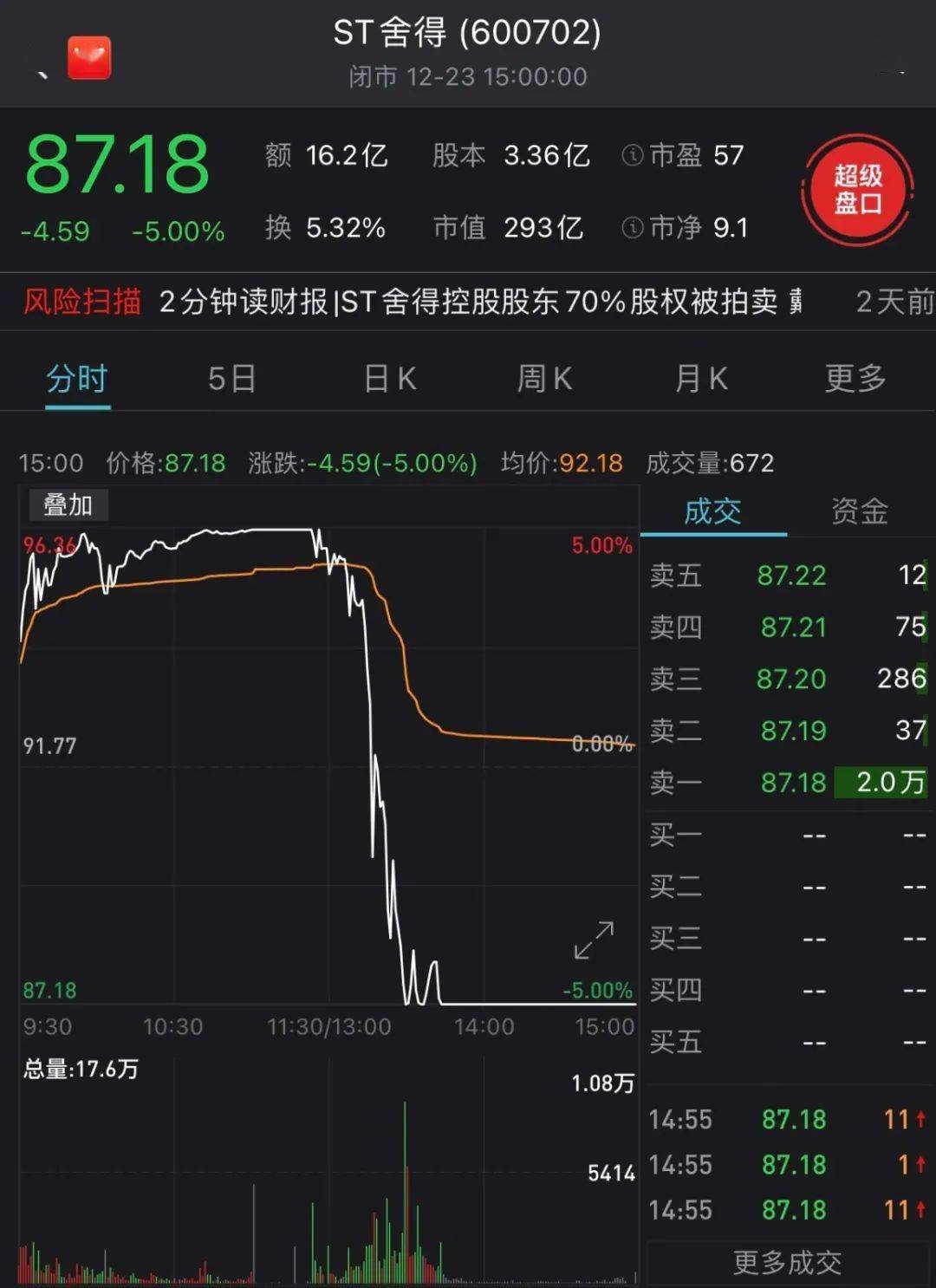Switch to the 成交 panel tab
The width and height of the screenshot is (936, 1288).
[712, 511]
